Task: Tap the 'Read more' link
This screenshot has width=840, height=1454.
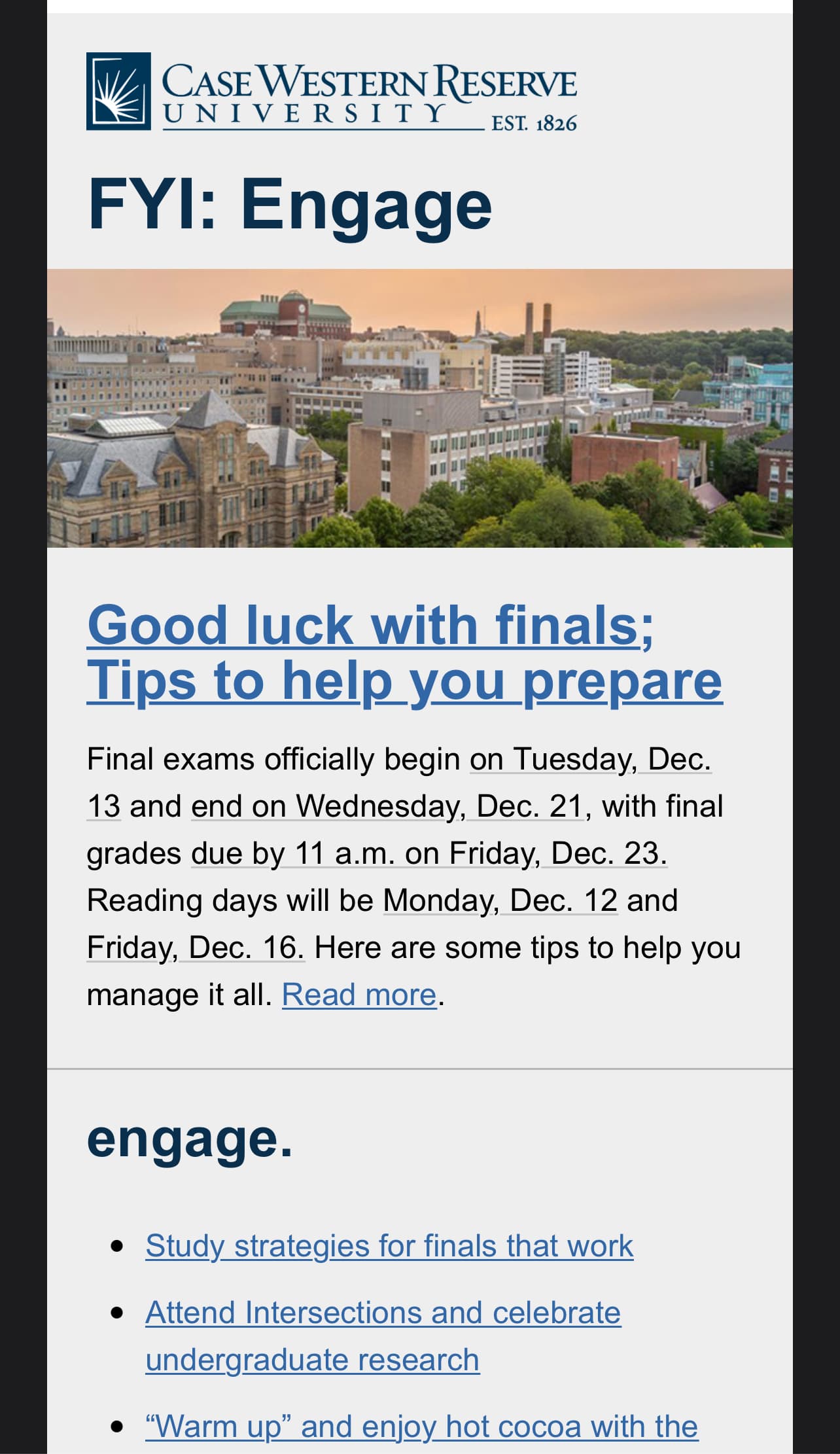Action: point(359,995)
